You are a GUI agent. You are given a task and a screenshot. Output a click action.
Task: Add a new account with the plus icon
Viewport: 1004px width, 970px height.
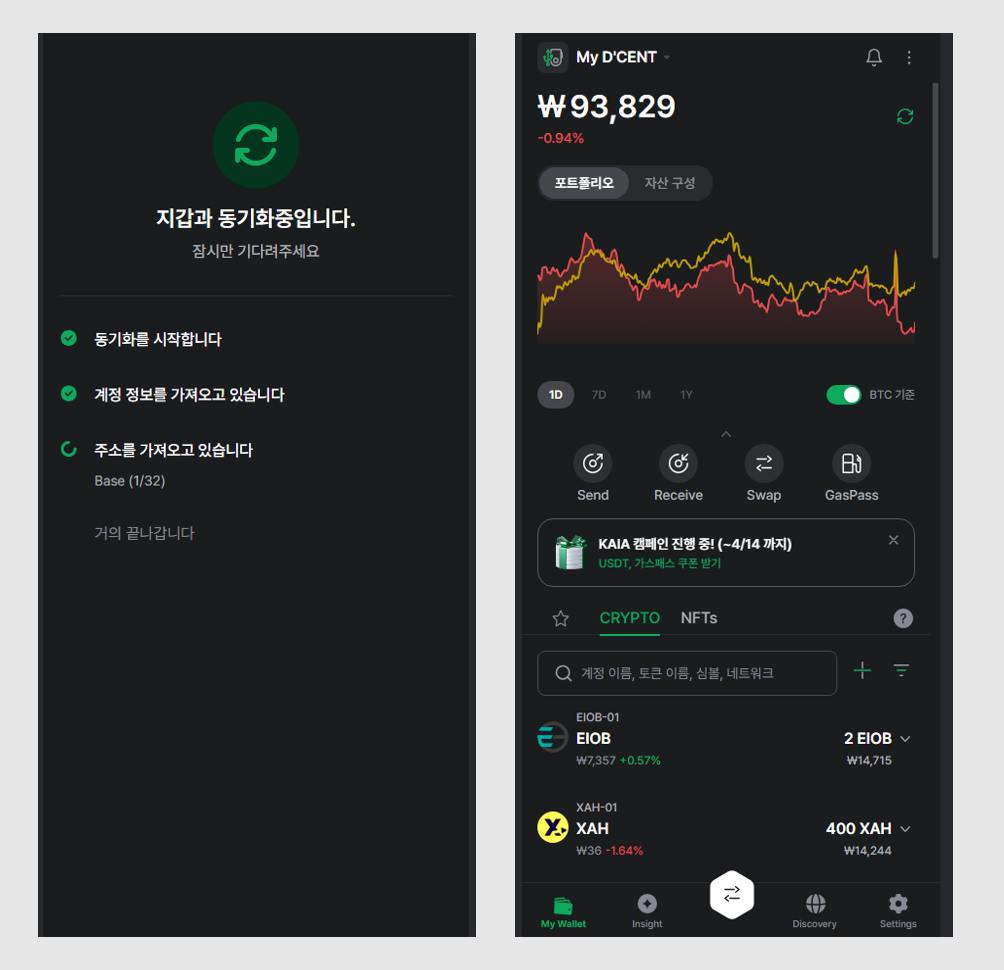(862, 671)
